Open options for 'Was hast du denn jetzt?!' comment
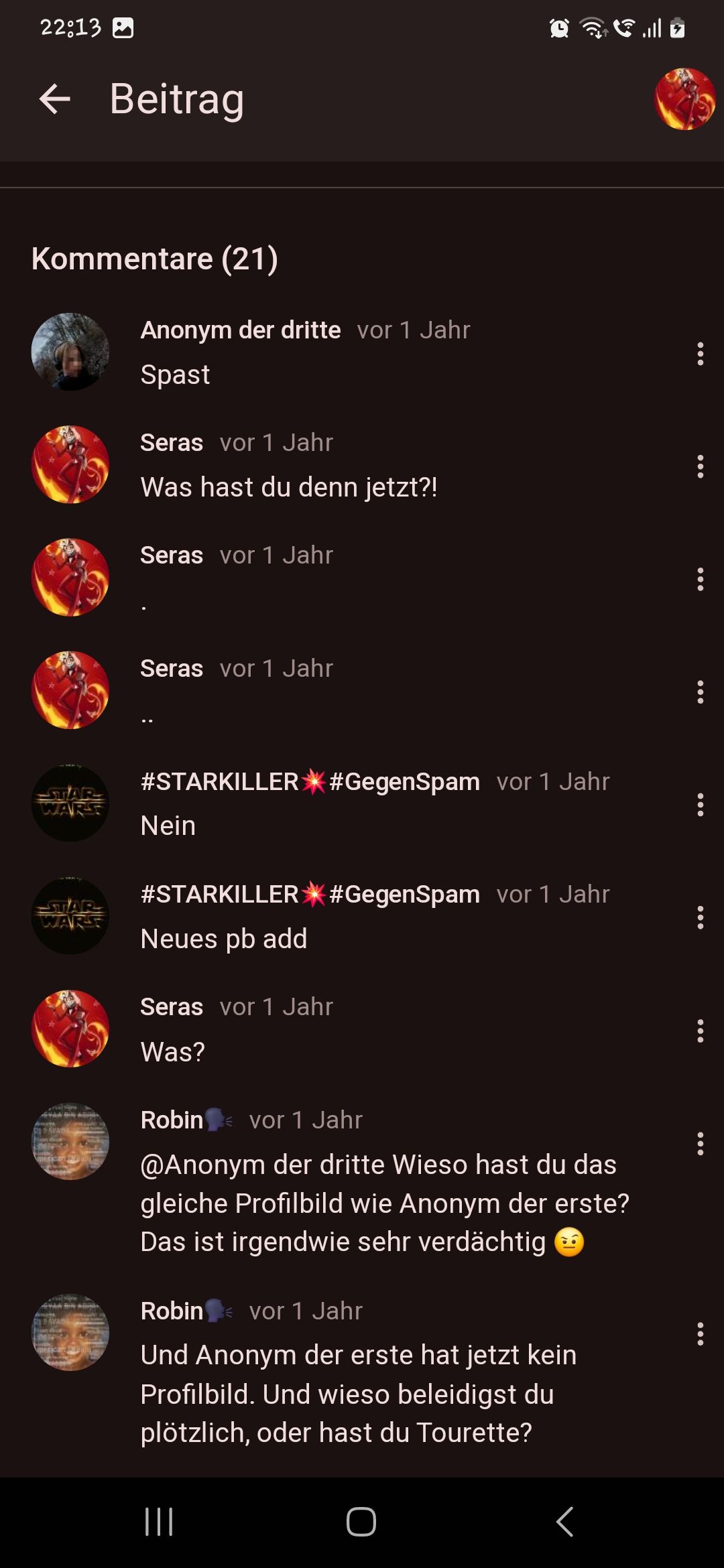This screenshot has height=1568, width=724. 700,466
